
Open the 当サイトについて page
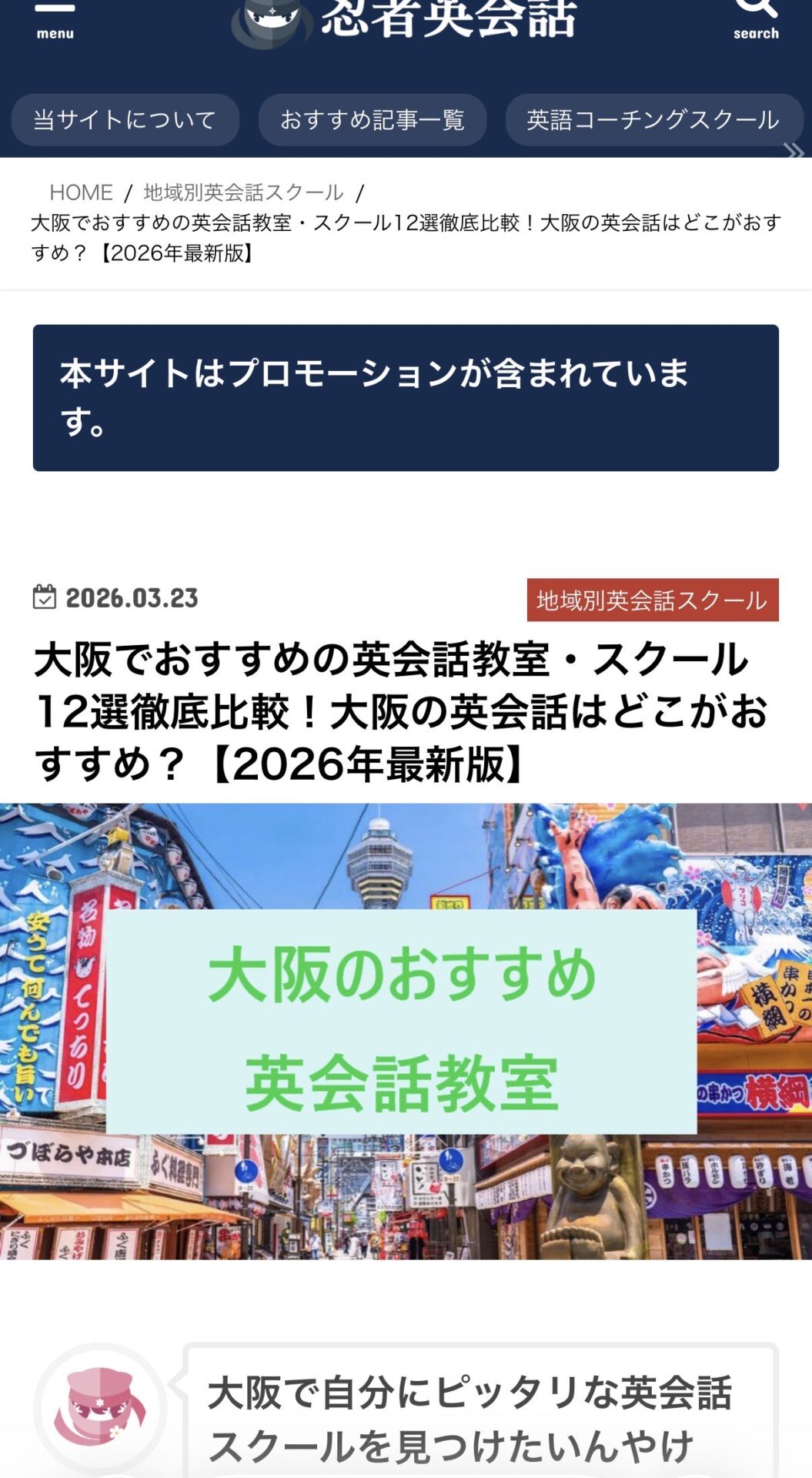[x=125, y=120]
